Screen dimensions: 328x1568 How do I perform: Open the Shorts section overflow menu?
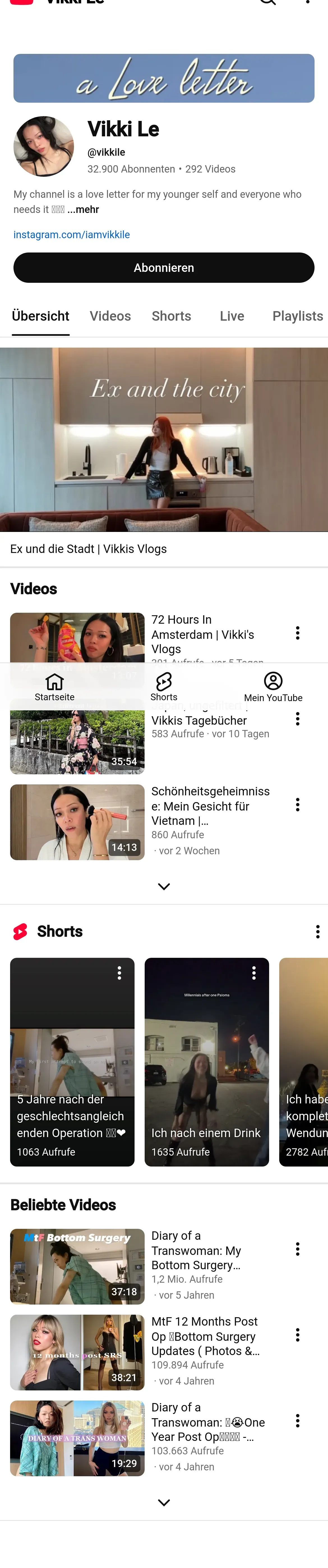(x=317, y=931)
